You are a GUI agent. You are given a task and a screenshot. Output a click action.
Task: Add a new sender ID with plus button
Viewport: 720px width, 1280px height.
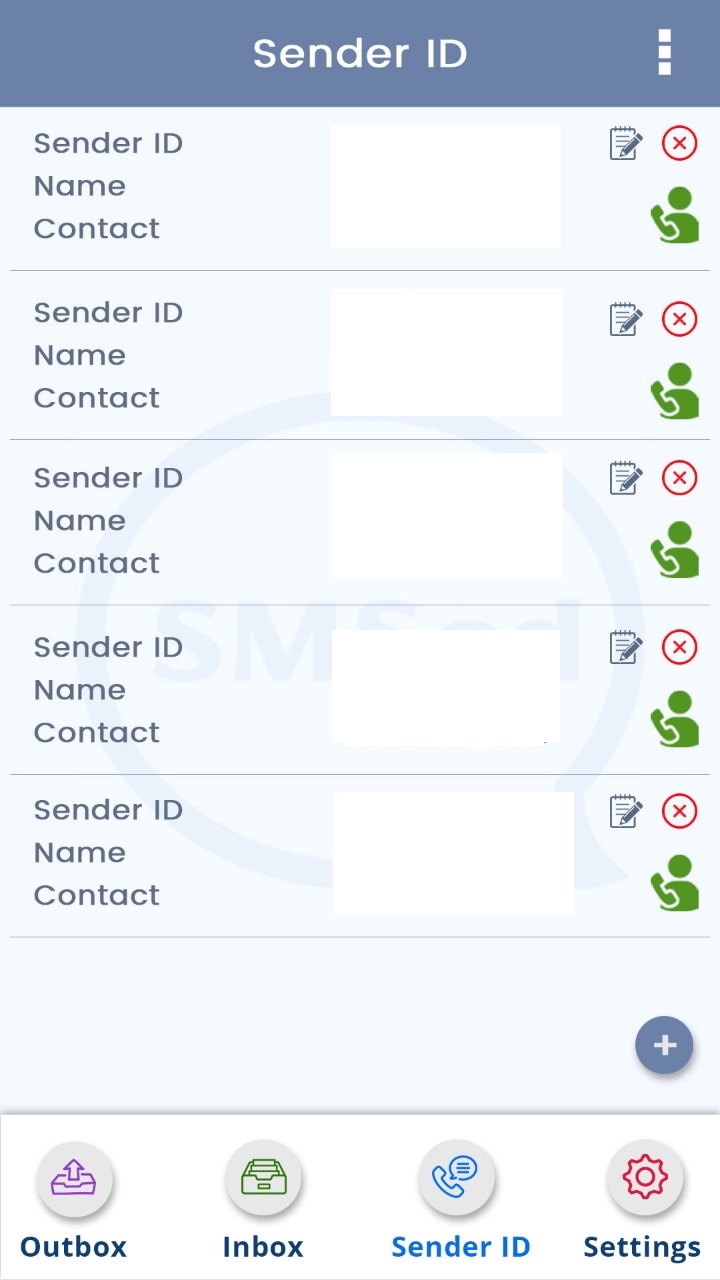point(664,1046)
